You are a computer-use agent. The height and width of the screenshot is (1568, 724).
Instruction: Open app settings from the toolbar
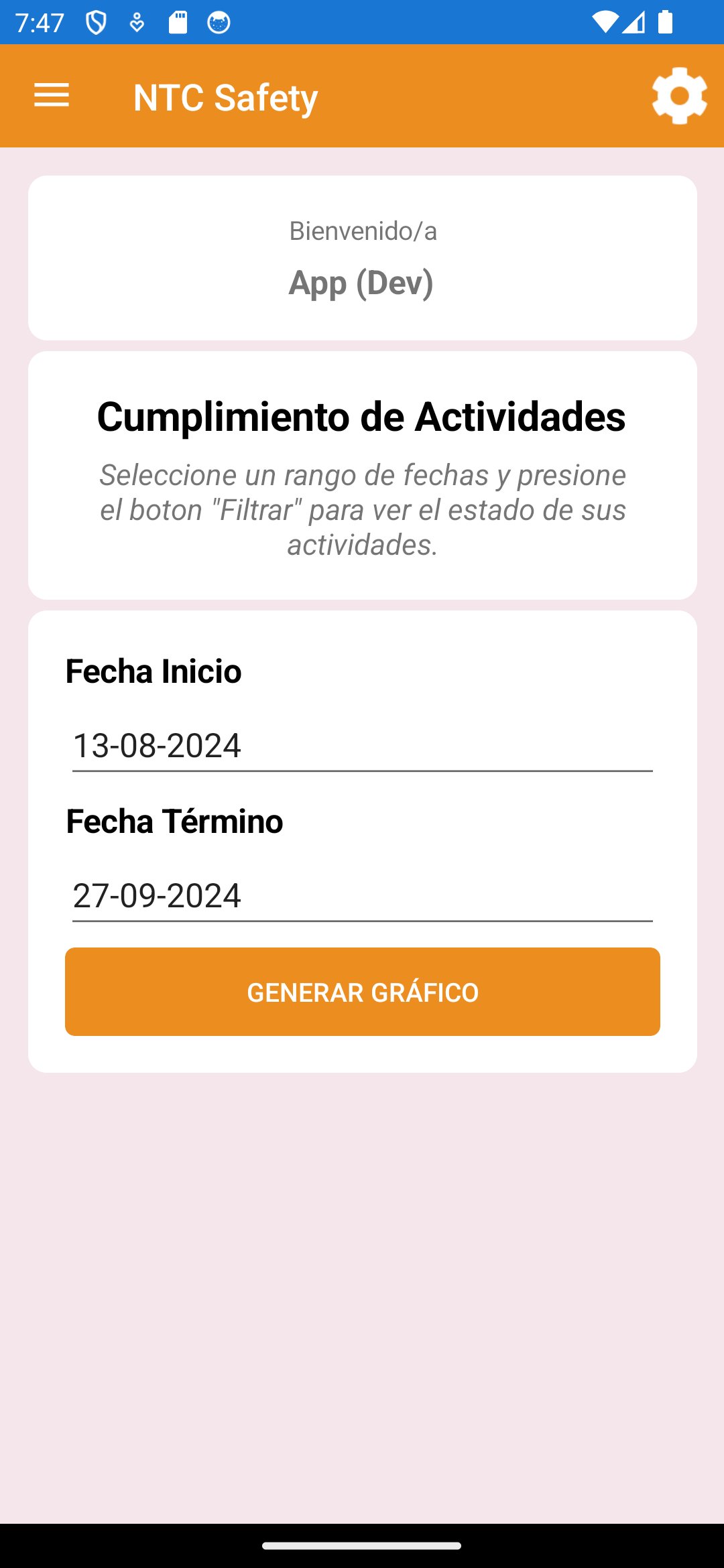pyautogui.click(x=679, y=95)
